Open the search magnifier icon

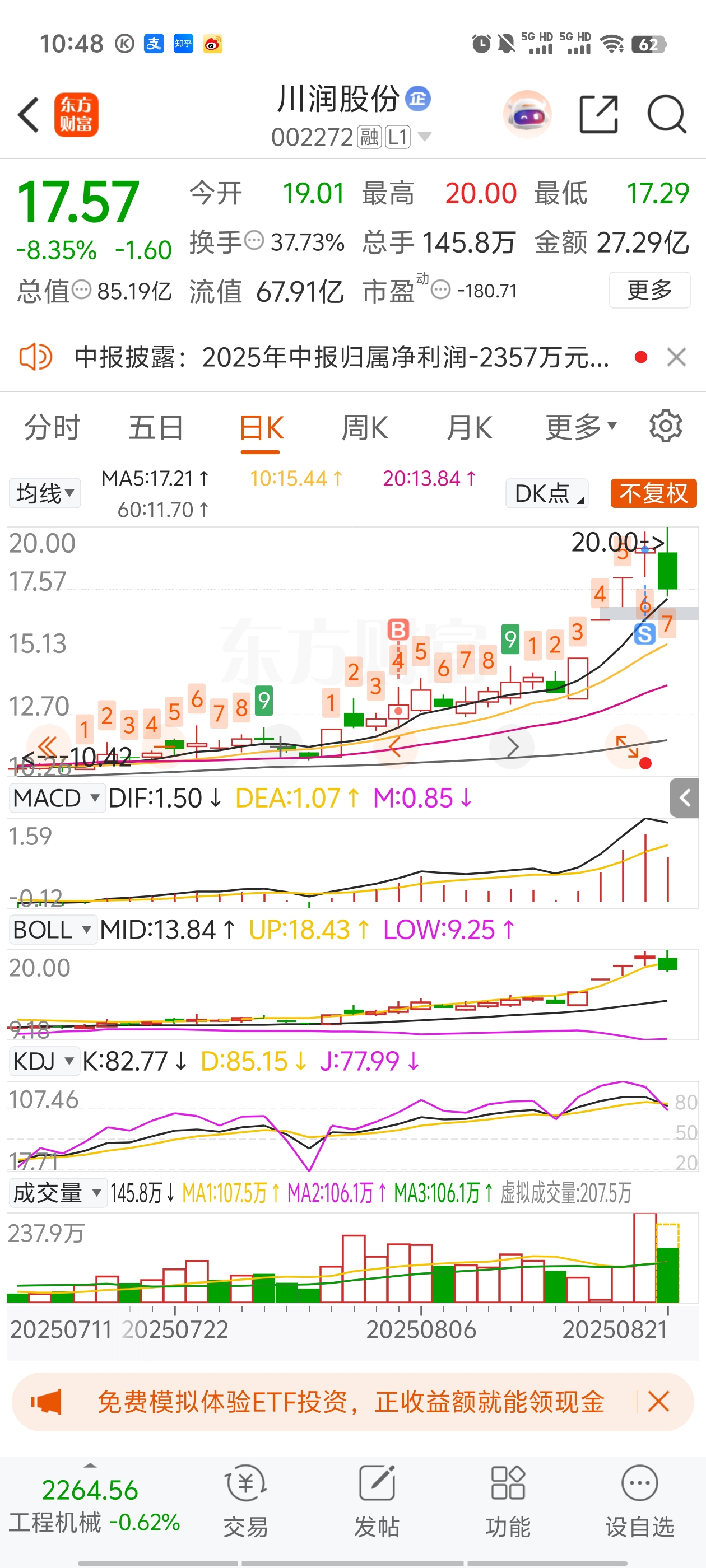click(x=667, y=114)
